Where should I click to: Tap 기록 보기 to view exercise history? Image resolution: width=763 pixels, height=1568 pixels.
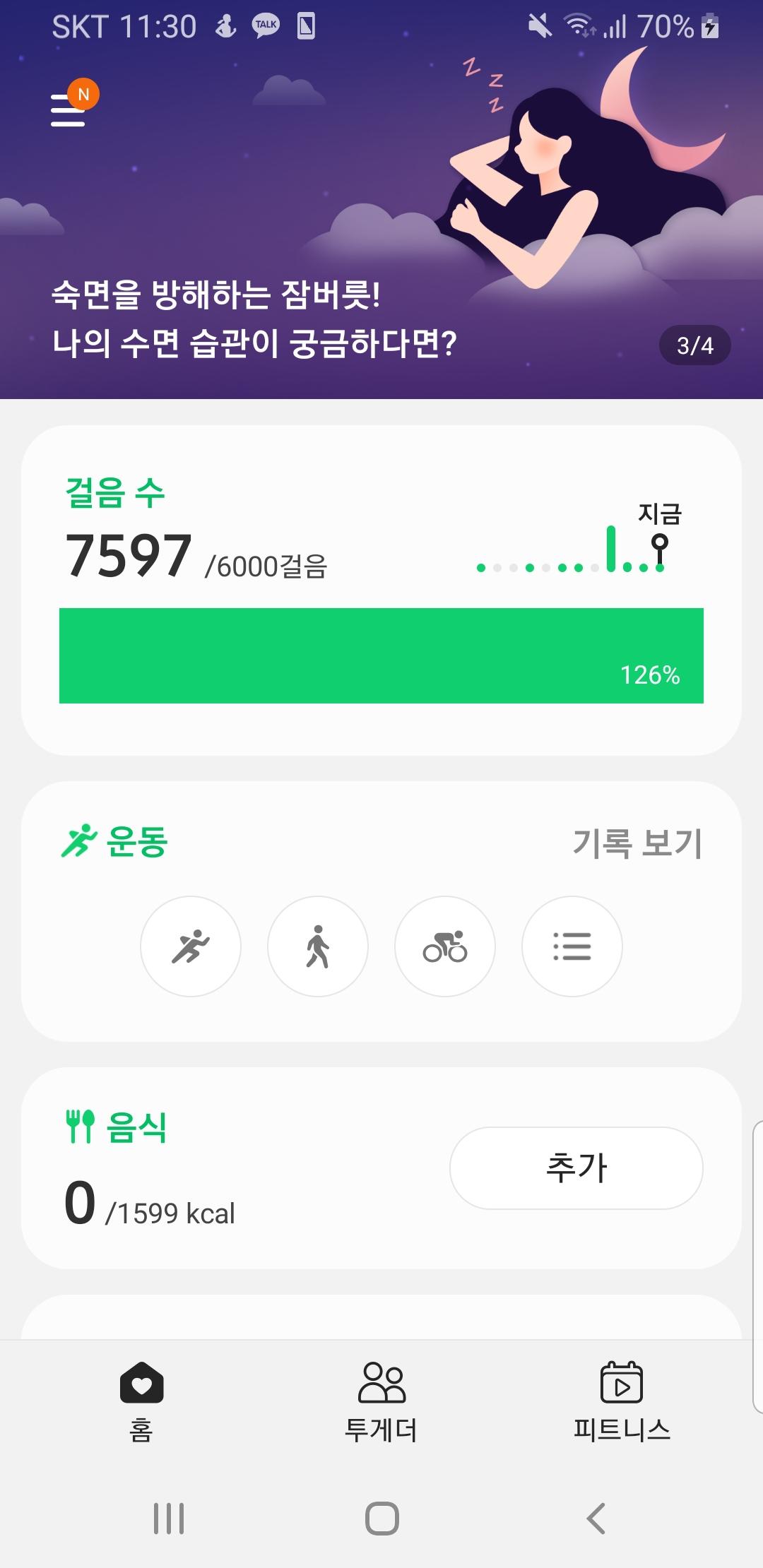tap(637, 843)
